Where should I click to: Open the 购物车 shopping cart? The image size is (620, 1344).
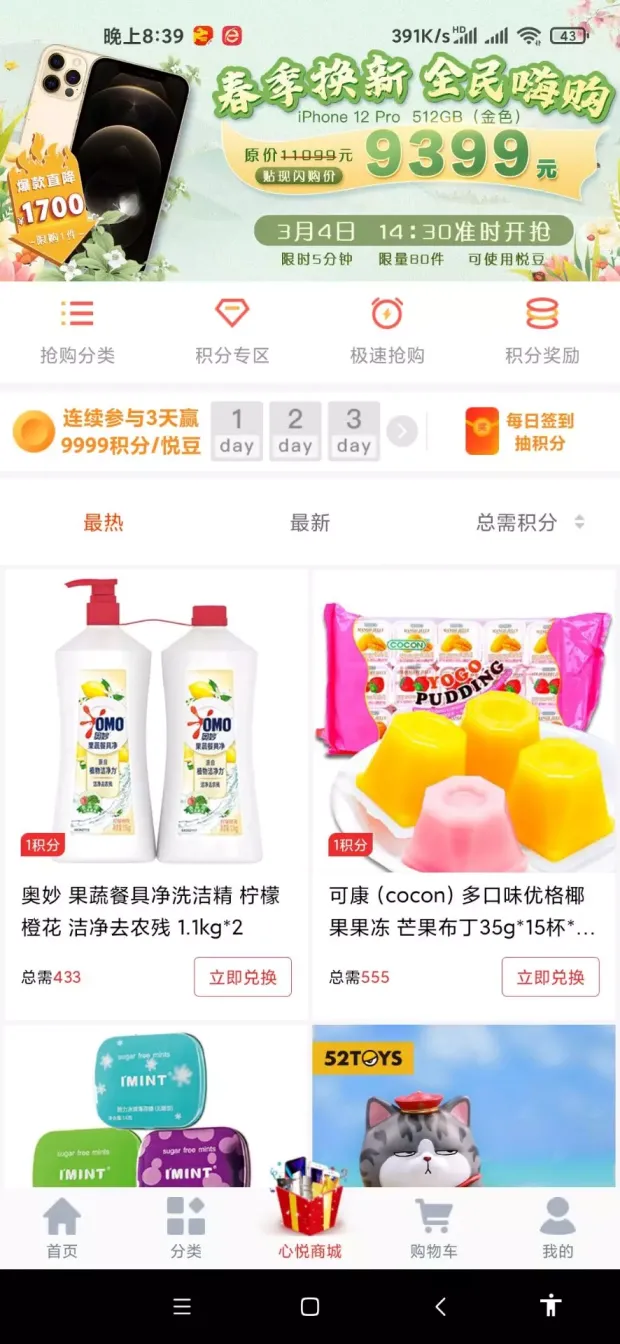434,1229
